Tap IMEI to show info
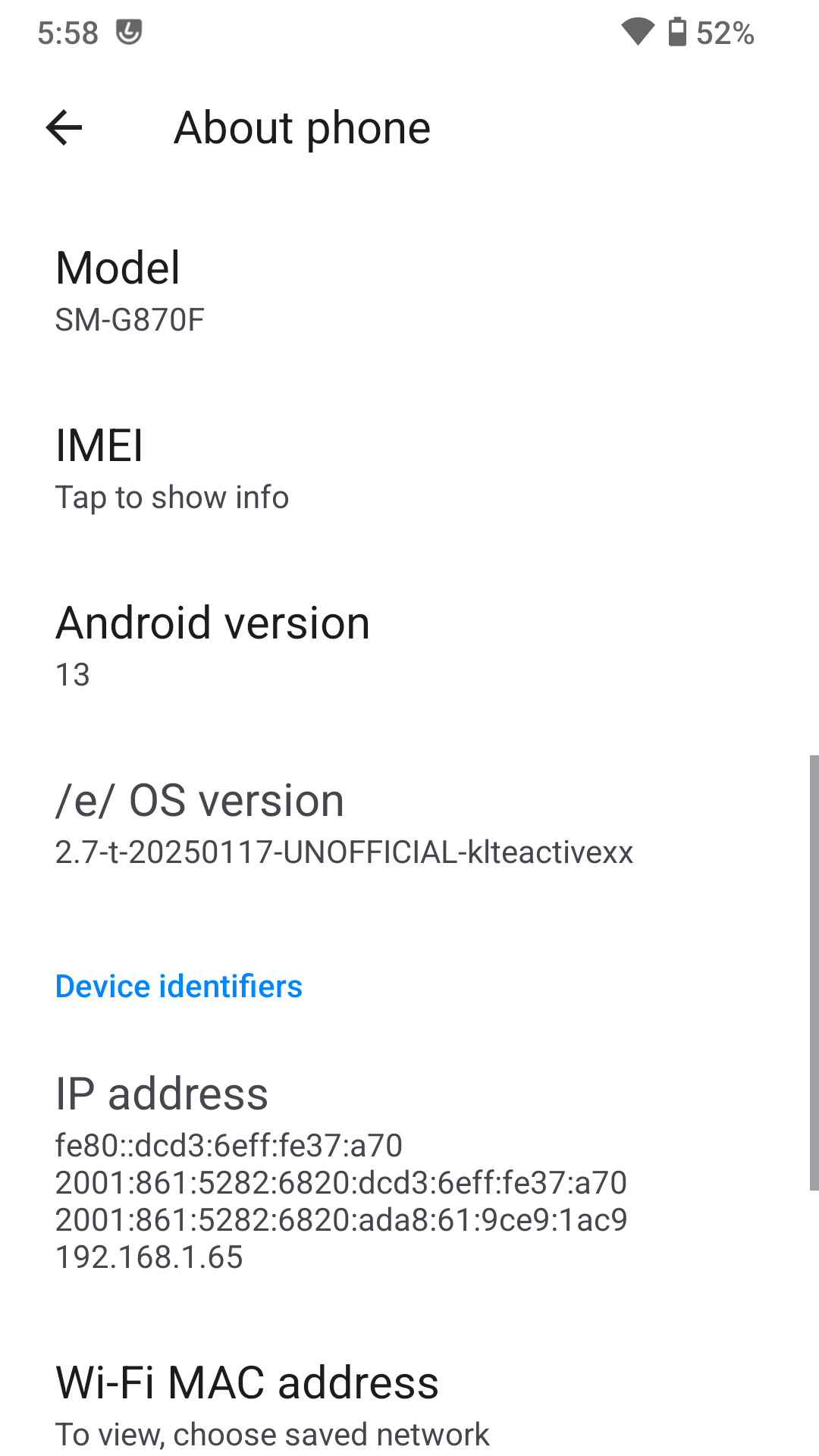 pyautogui.click(x=409, y=468)
